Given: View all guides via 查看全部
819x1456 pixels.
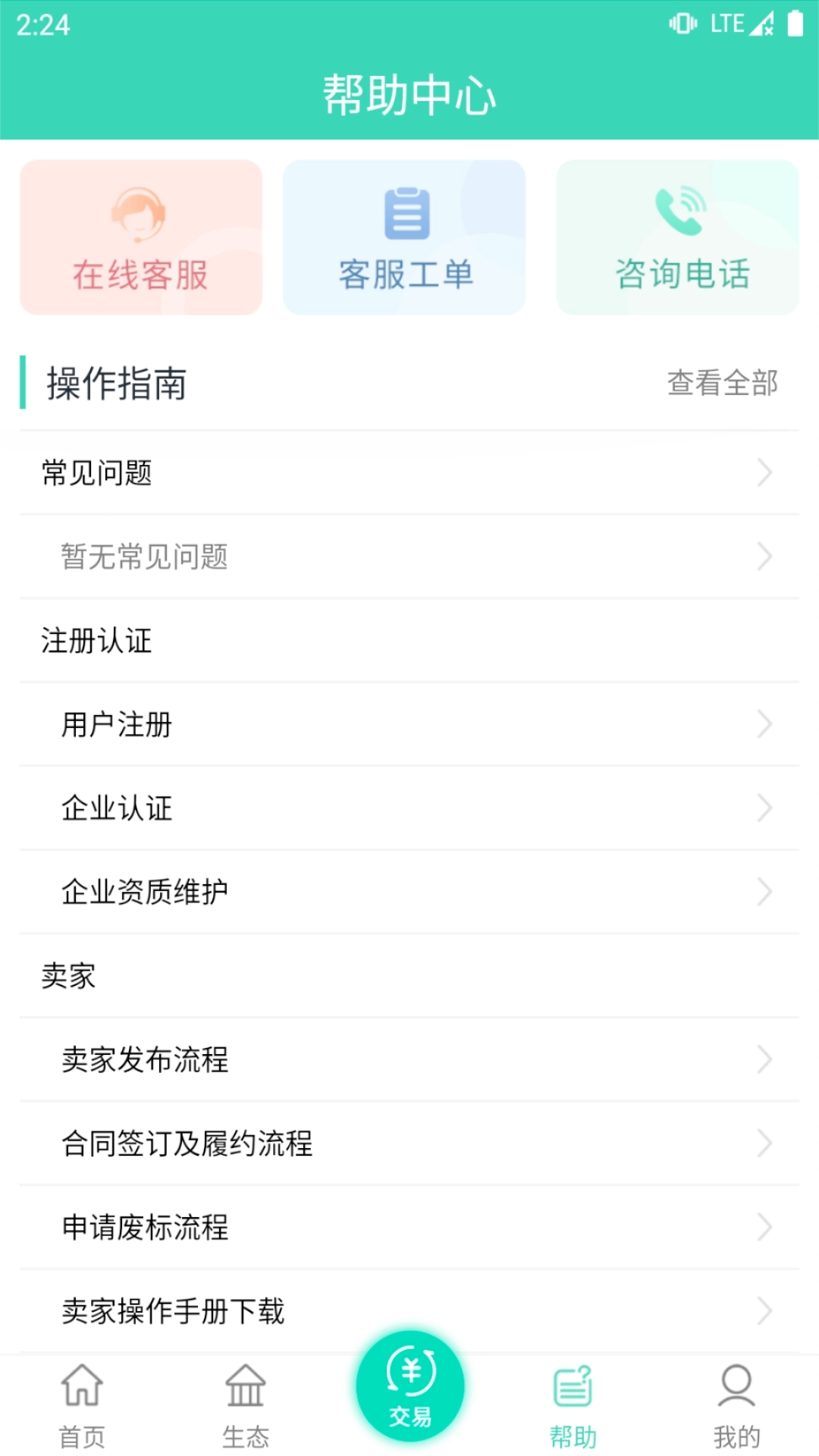Looking at the screenshot, I should click(722, 383).
